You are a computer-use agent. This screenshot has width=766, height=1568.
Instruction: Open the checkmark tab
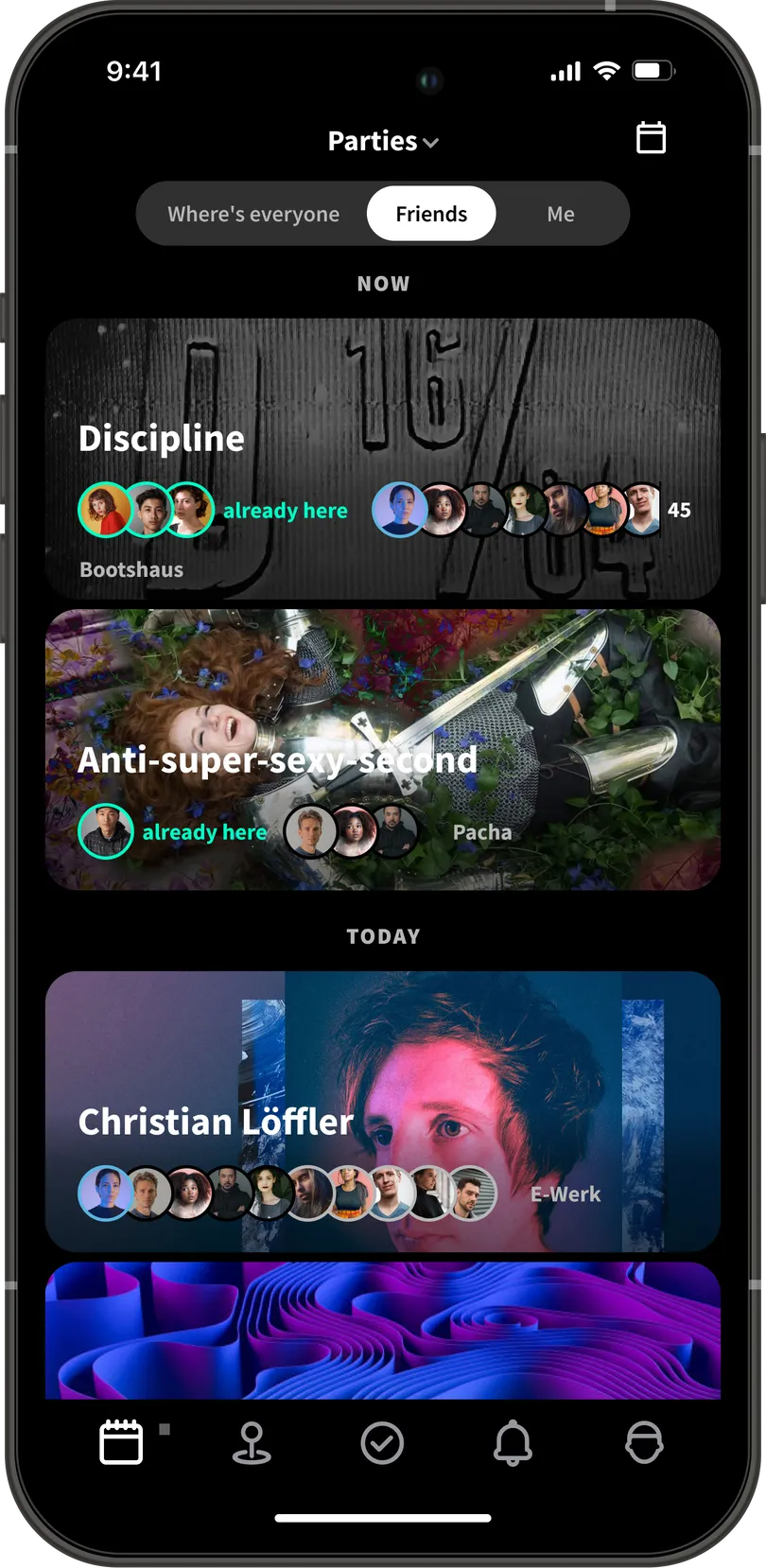(x=382, y=1443)
